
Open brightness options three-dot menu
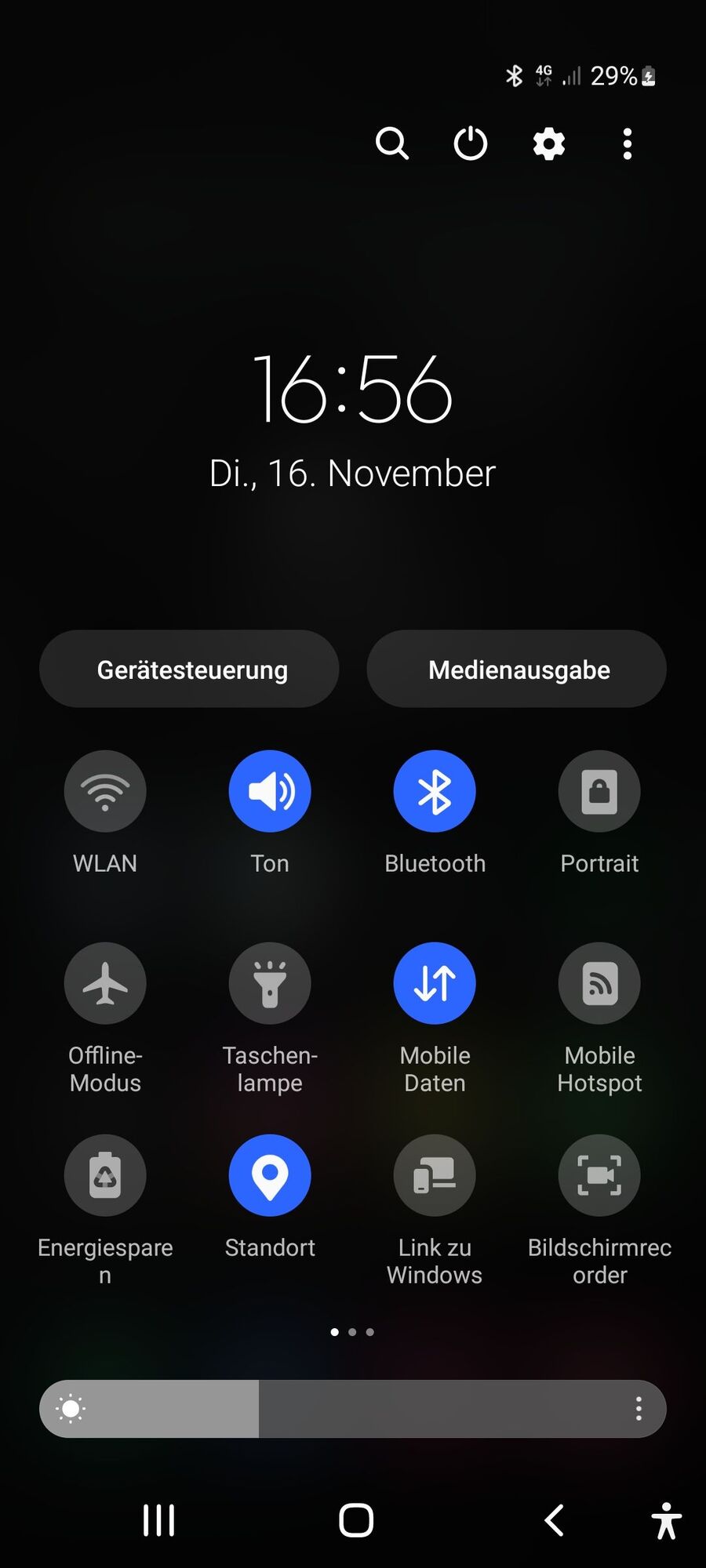tap(639, 1409)
